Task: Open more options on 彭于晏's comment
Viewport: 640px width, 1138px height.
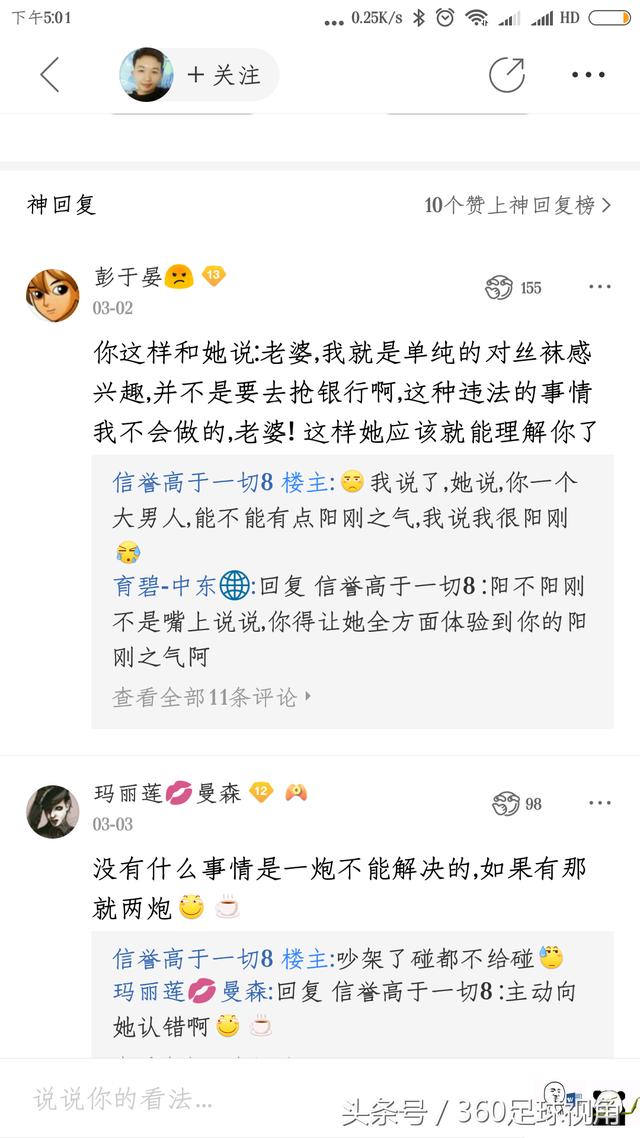Action: point(599,287)
